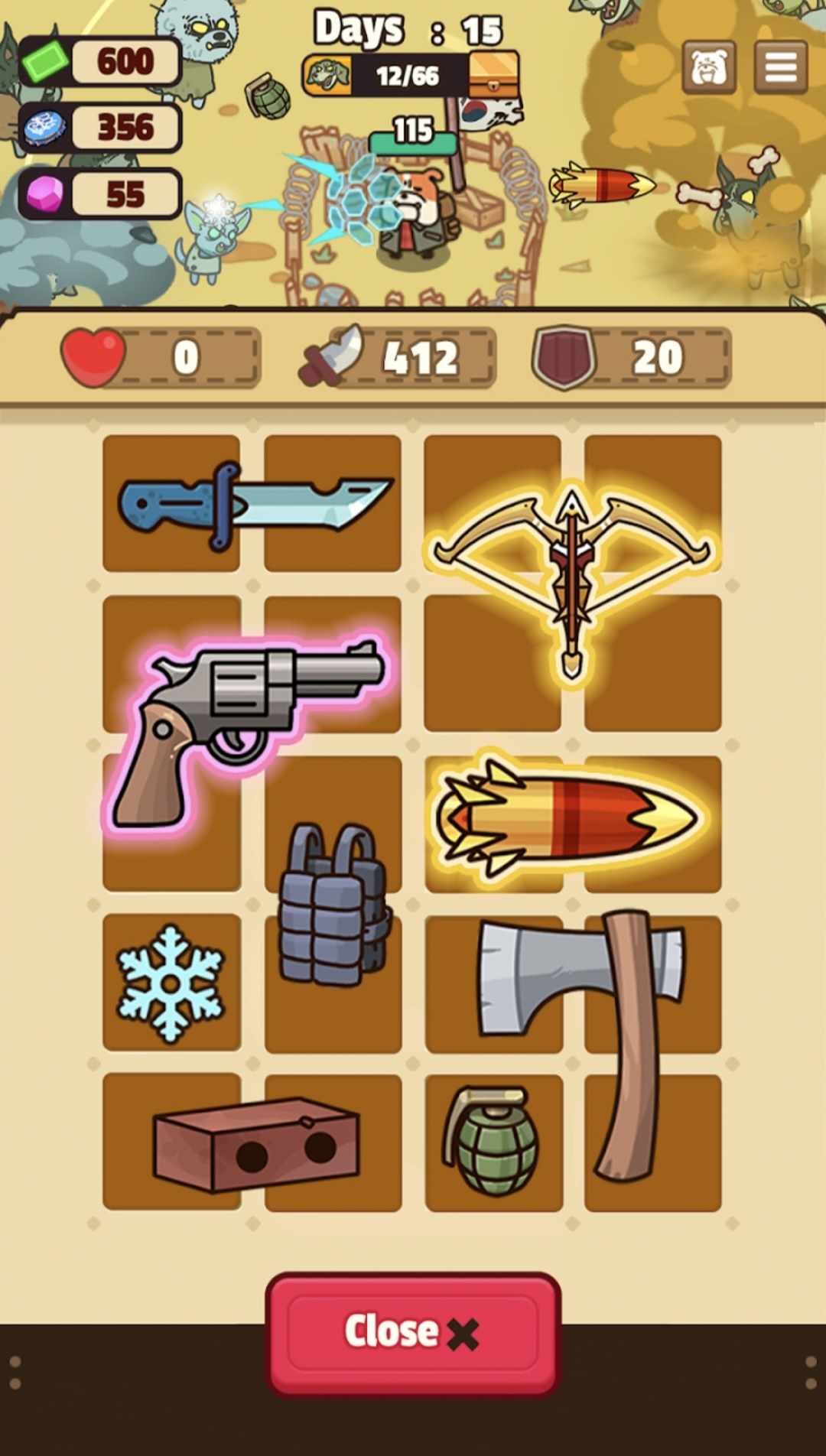The image size is (826, 1456).
Task: Close the inventory panel
Action: 413,1333
